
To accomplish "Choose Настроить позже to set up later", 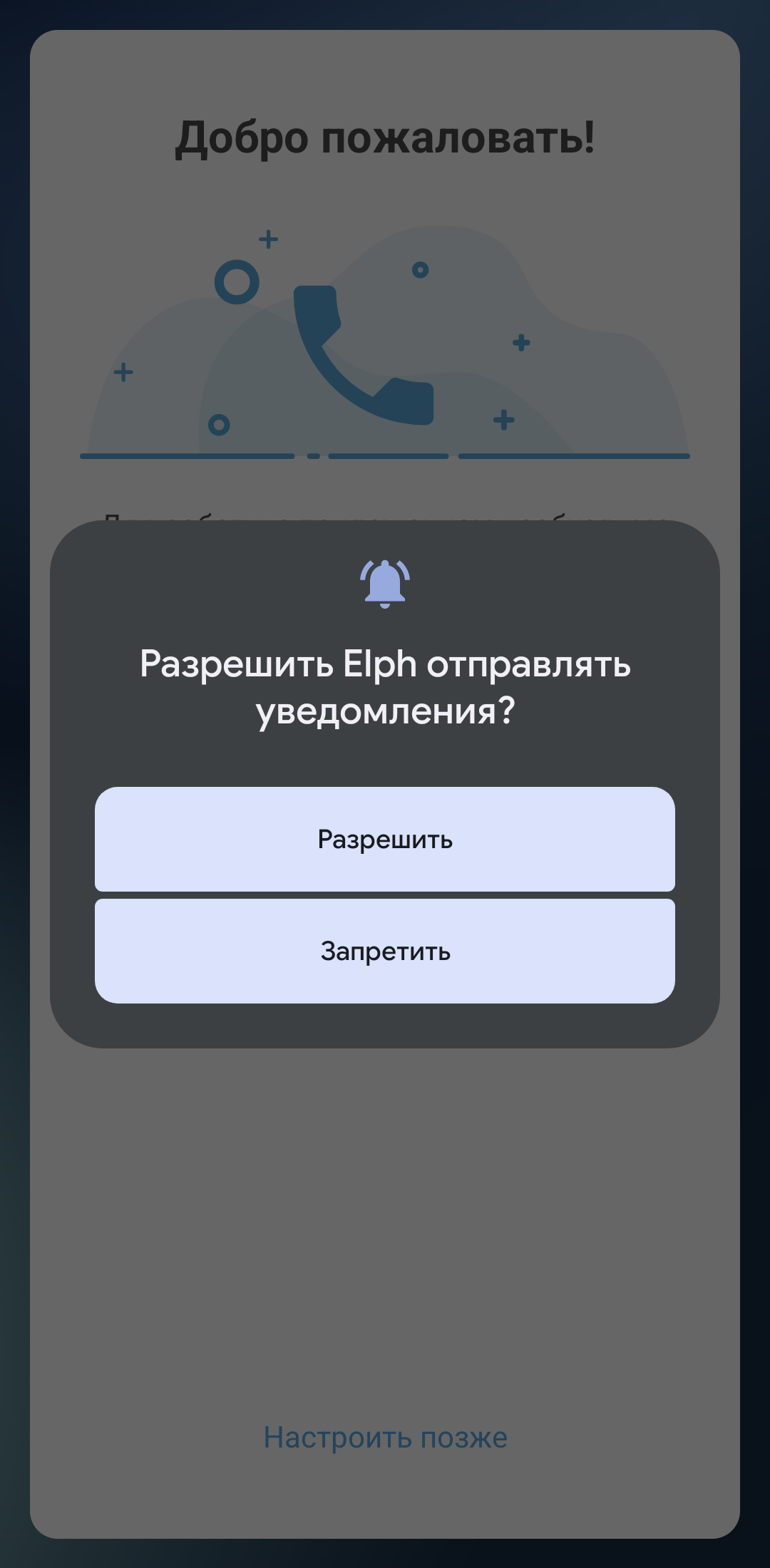I will tap(385, 1438).
